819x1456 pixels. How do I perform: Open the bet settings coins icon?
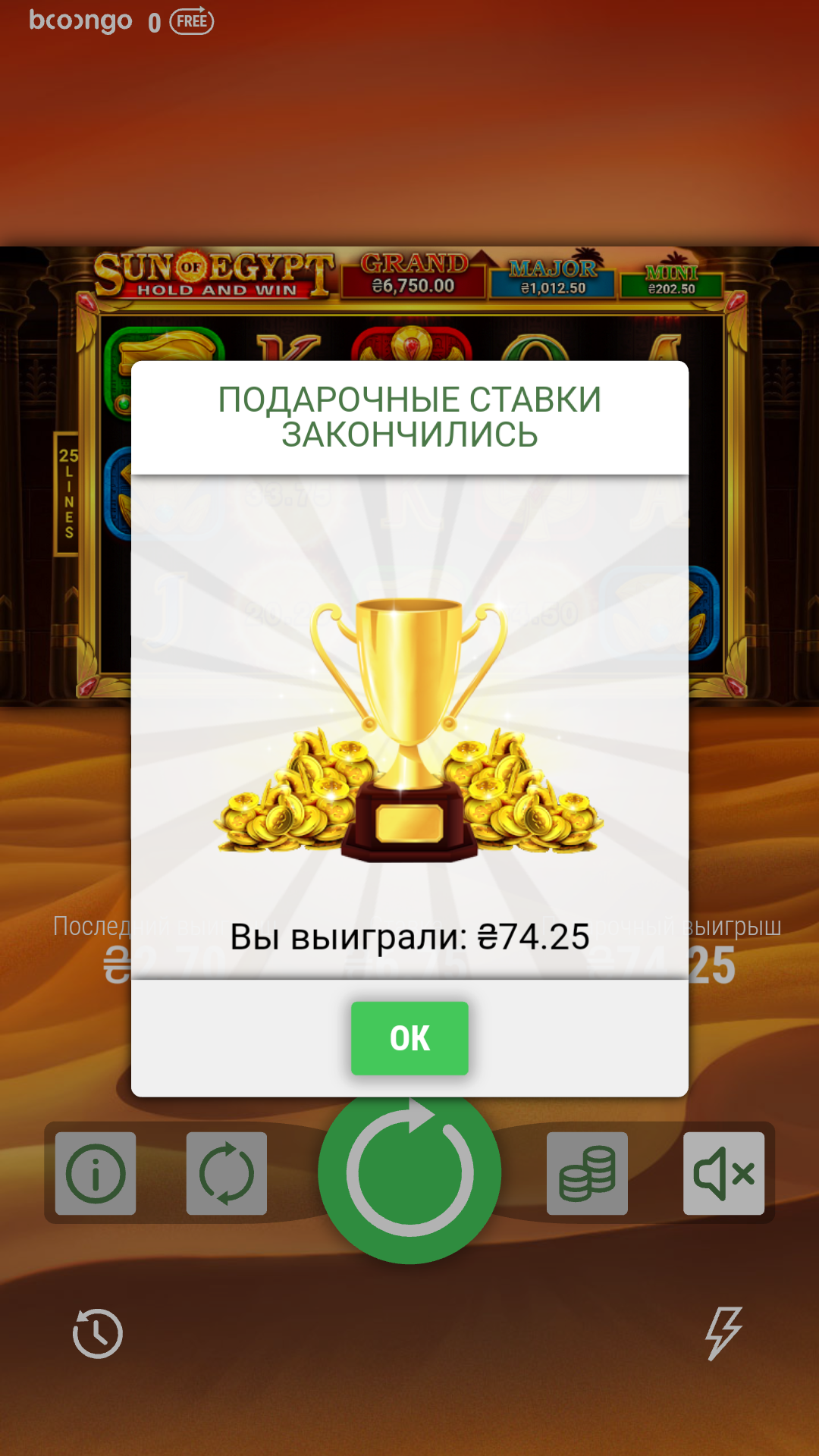click(x=587, y=1173)
